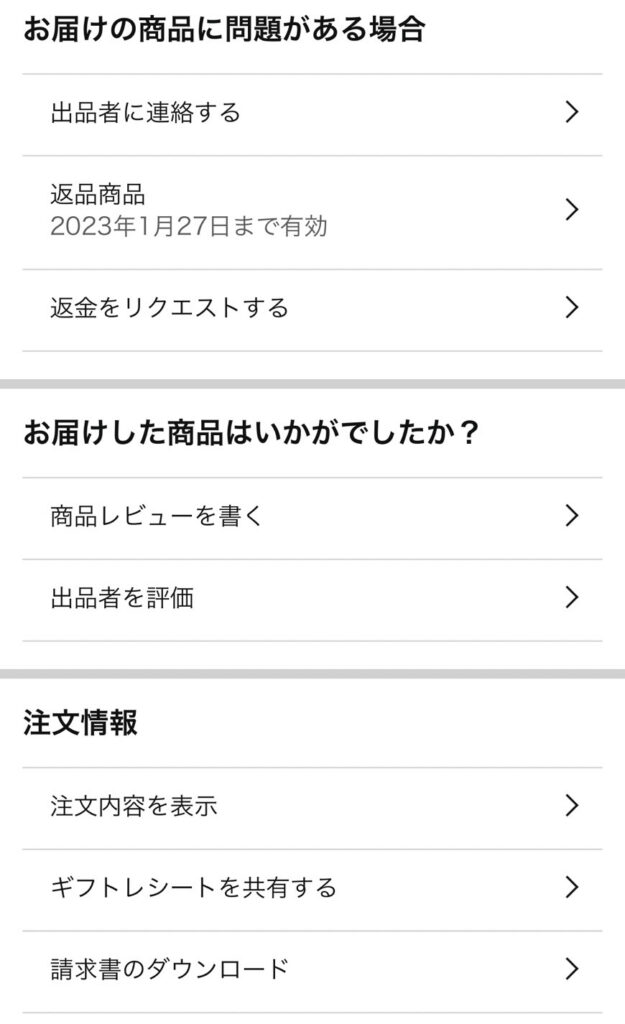View 注文内容を表示 details

[312, 806]
